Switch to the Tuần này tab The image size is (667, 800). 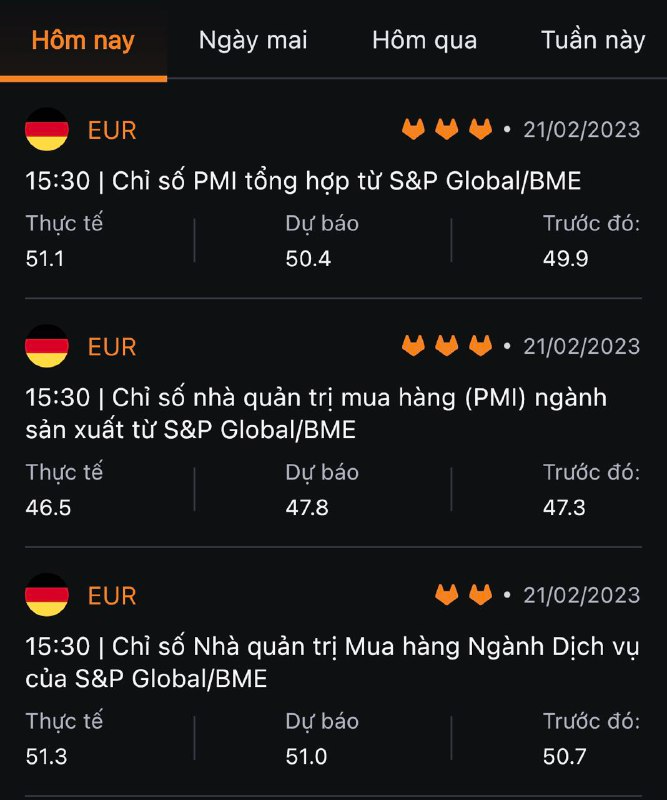pyautogui.click(x=593, y=41)
